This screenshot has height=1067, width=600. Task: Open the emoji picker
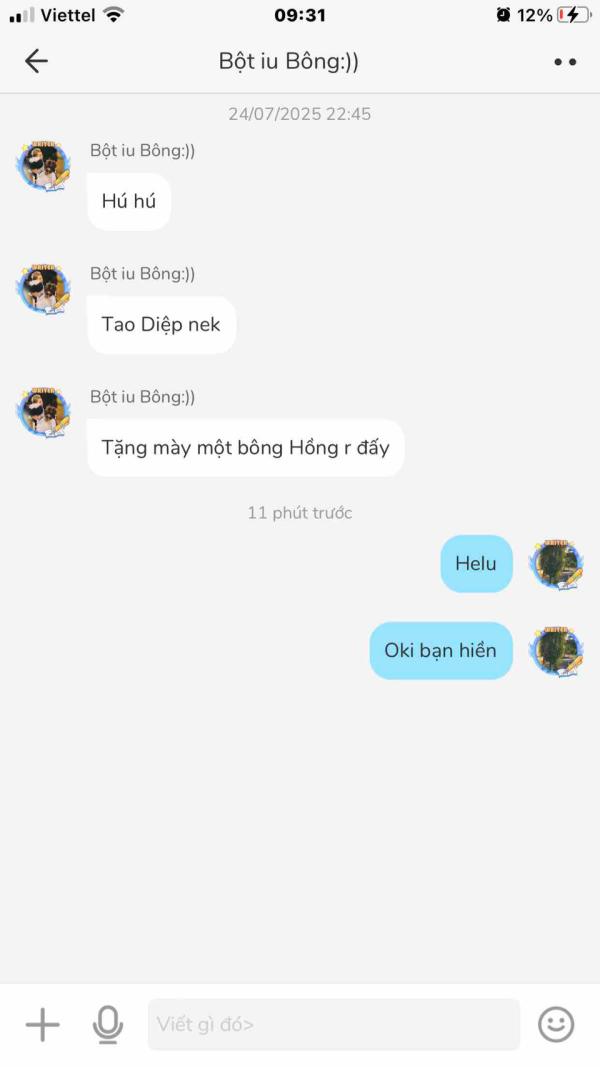(x=556, y=1024)
